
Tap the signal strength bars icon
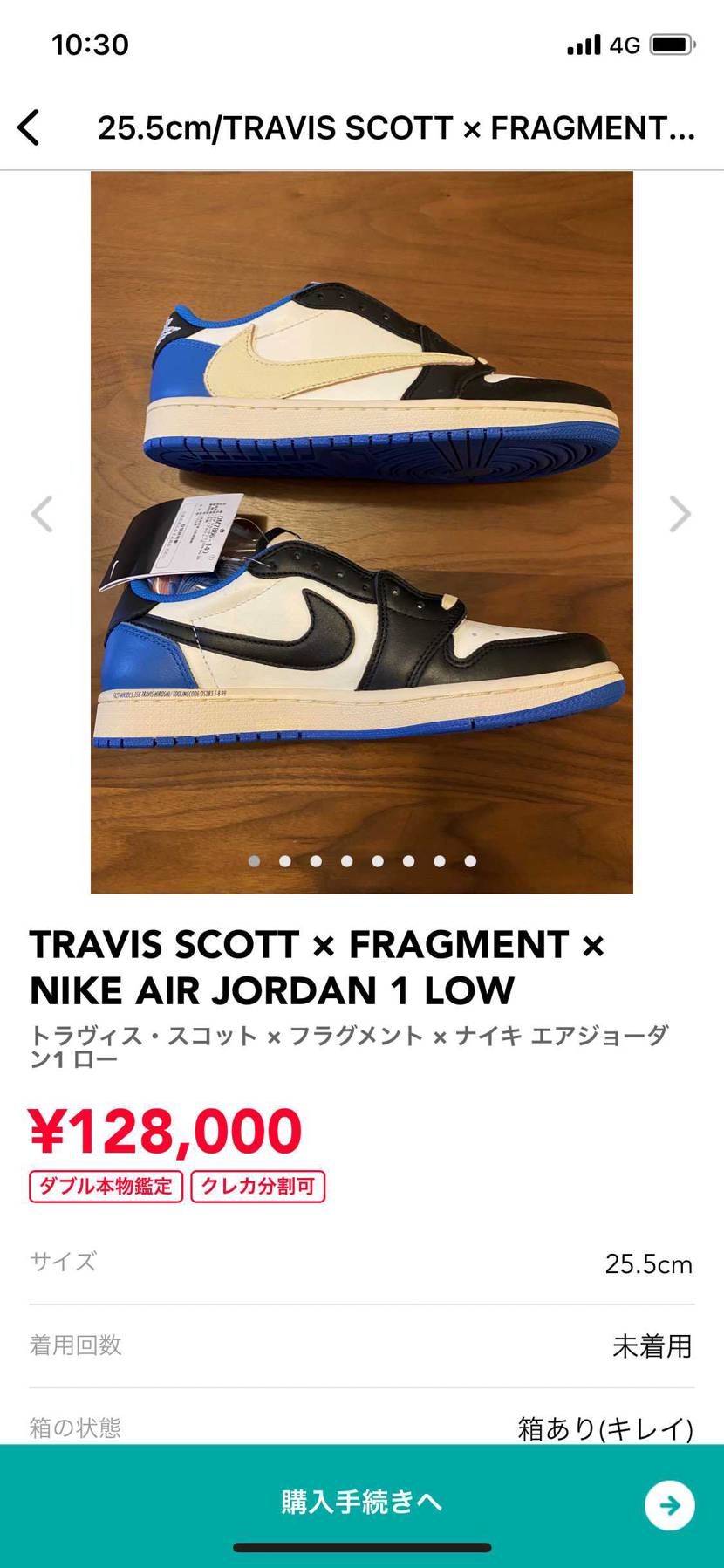(x=581, y=45)
